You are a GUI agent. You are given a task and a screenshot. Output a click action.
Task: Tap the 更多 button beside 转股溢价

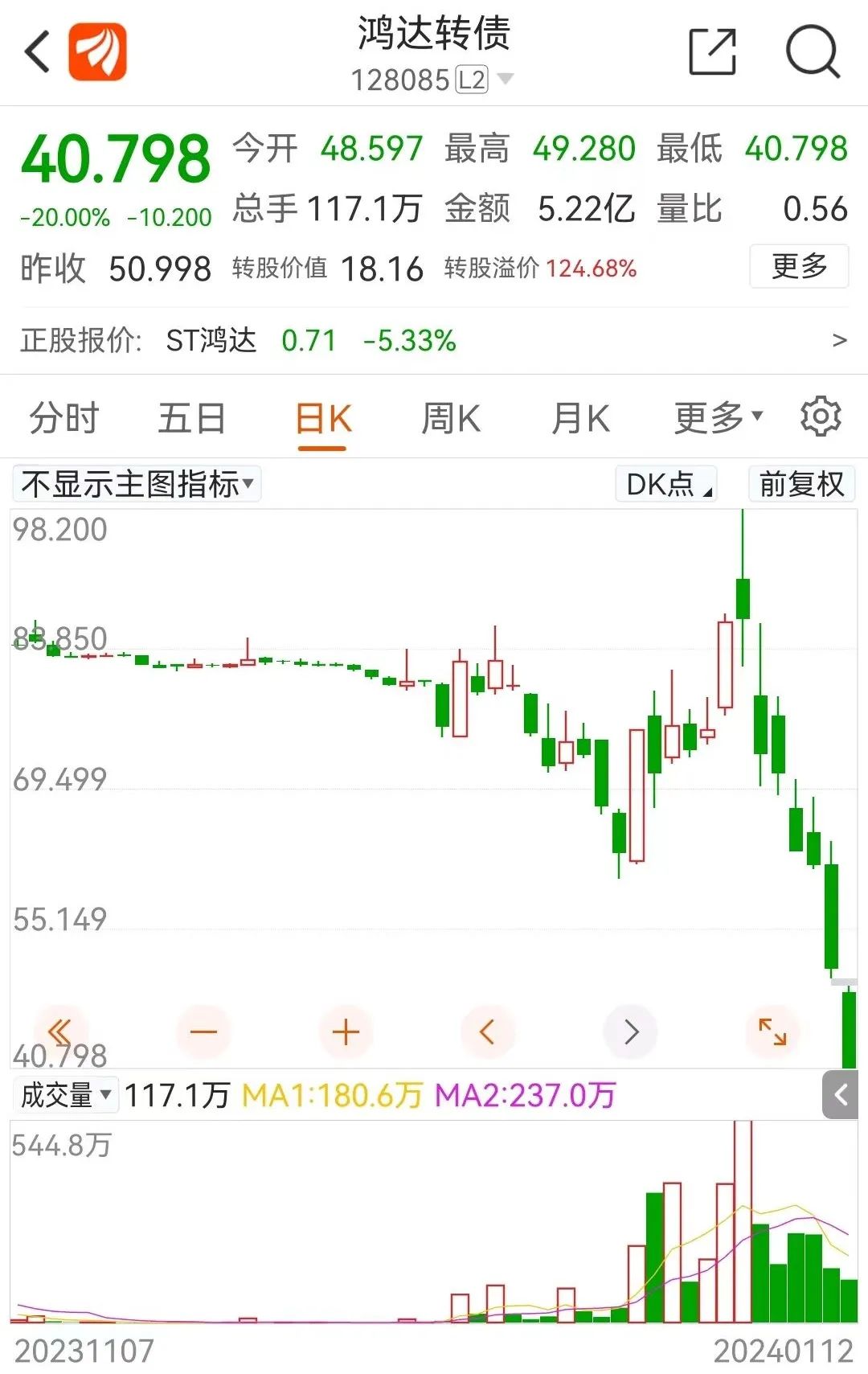799,266
